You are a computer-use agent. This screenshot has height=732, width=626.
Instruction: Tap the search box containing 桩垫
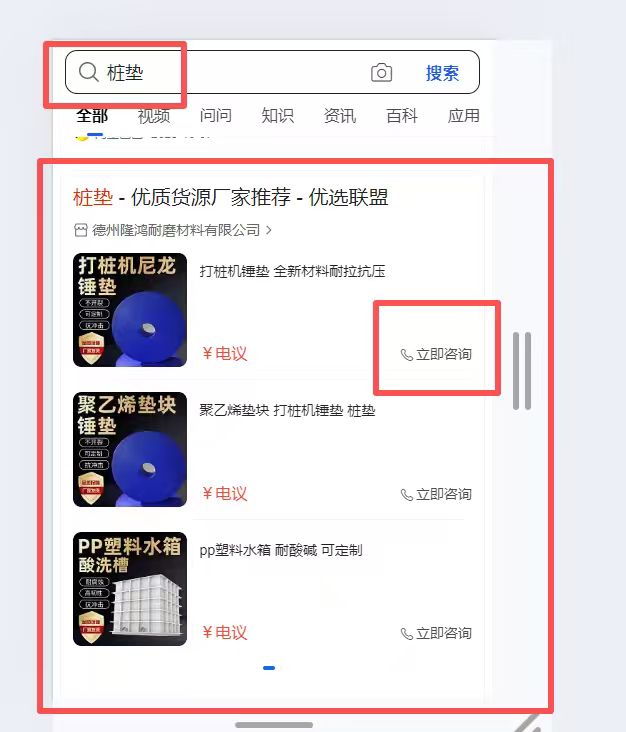230,73
